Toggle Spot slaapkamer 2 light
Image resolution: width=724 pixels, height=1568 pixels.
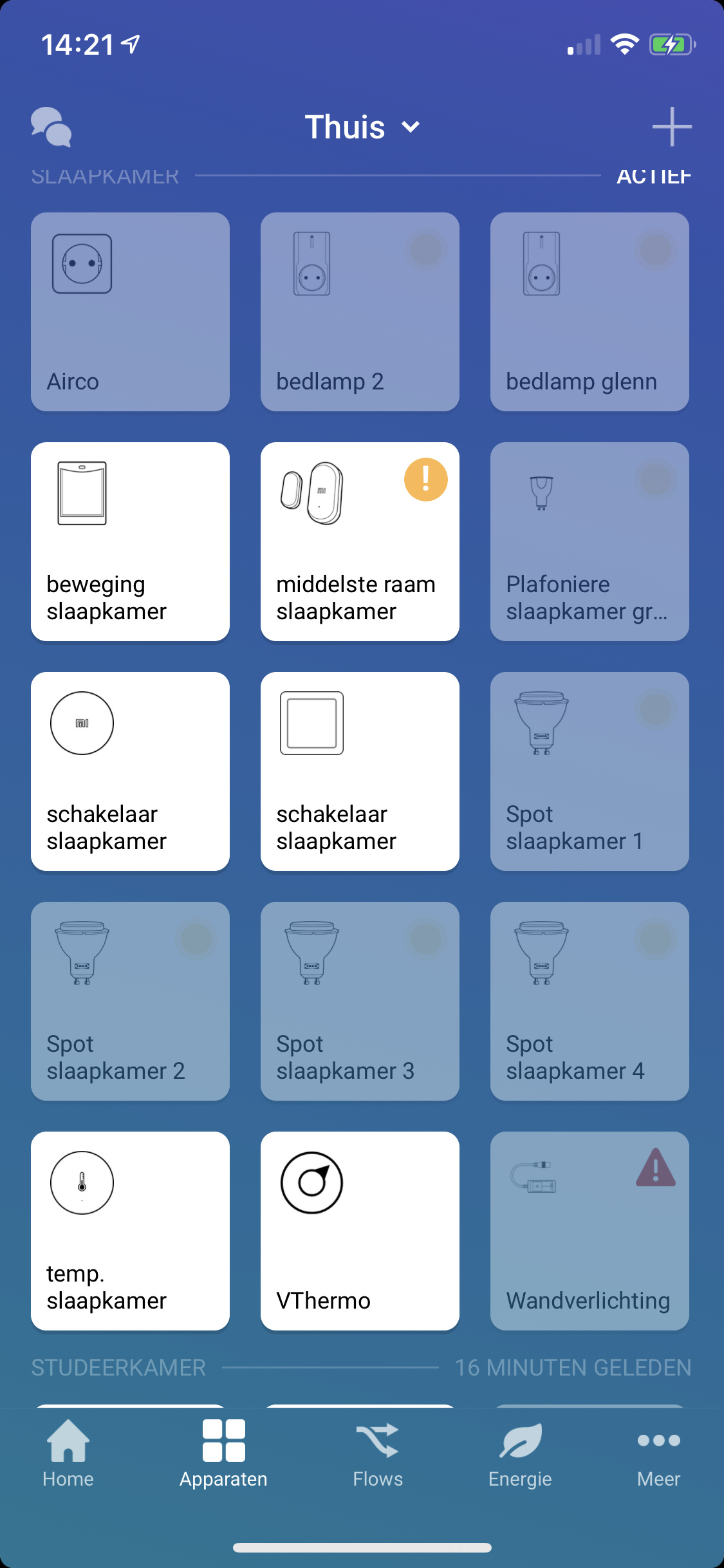click(130, 1001)
